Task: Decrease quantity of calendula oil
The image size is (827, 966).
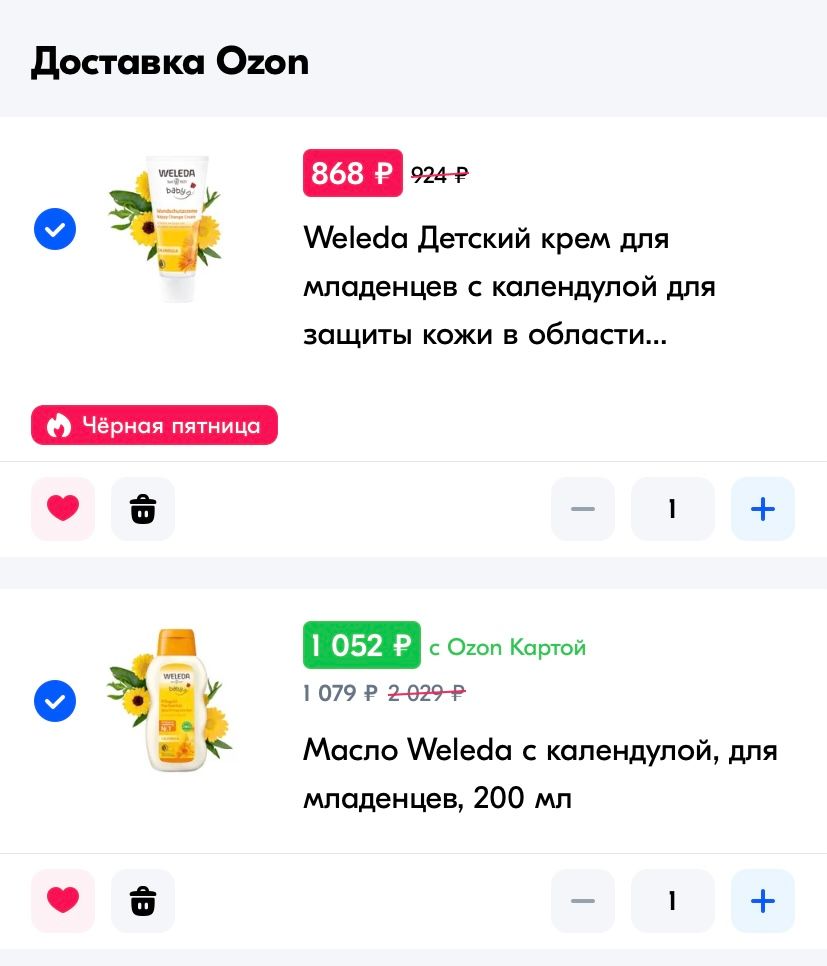Action: tap(582, 901)
